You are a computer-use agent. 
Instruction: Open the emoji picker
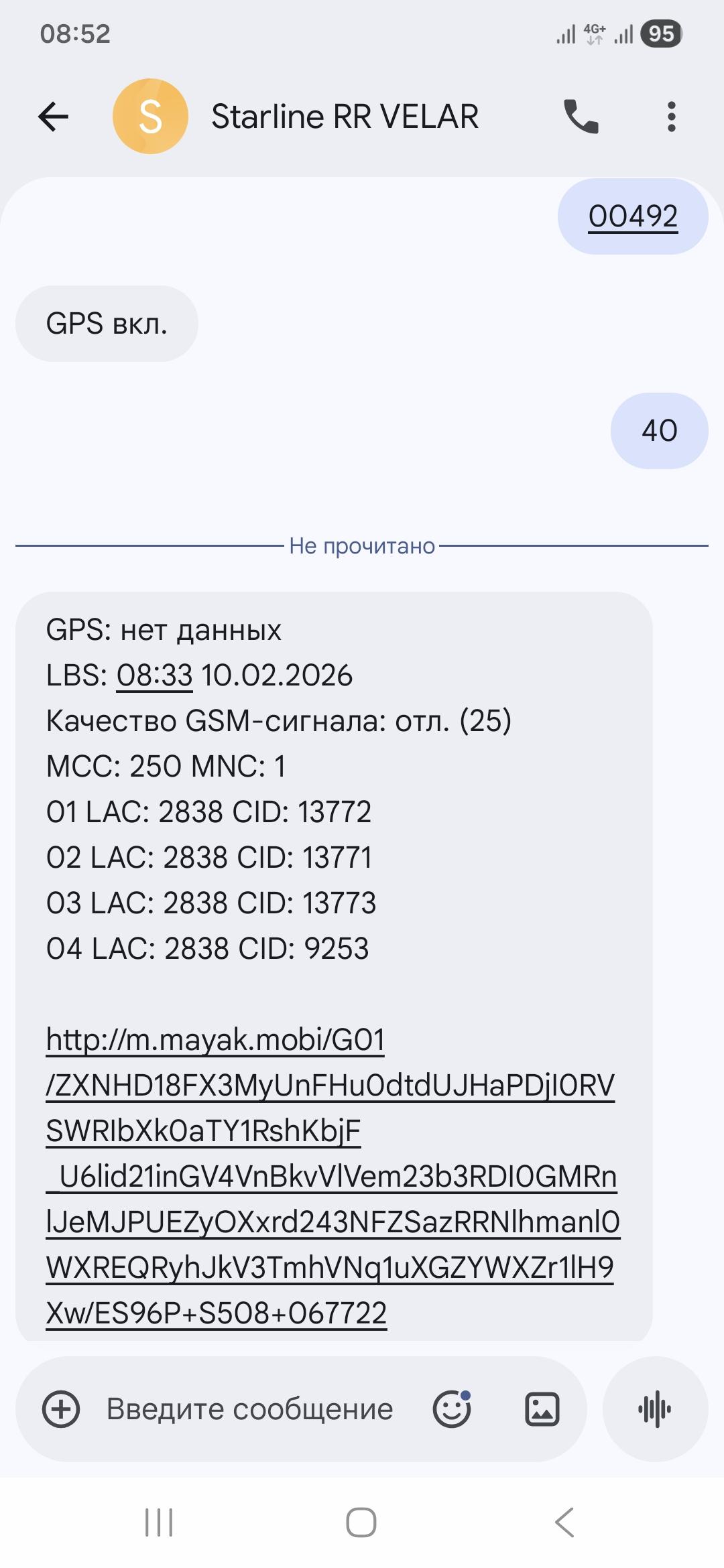452,1409
